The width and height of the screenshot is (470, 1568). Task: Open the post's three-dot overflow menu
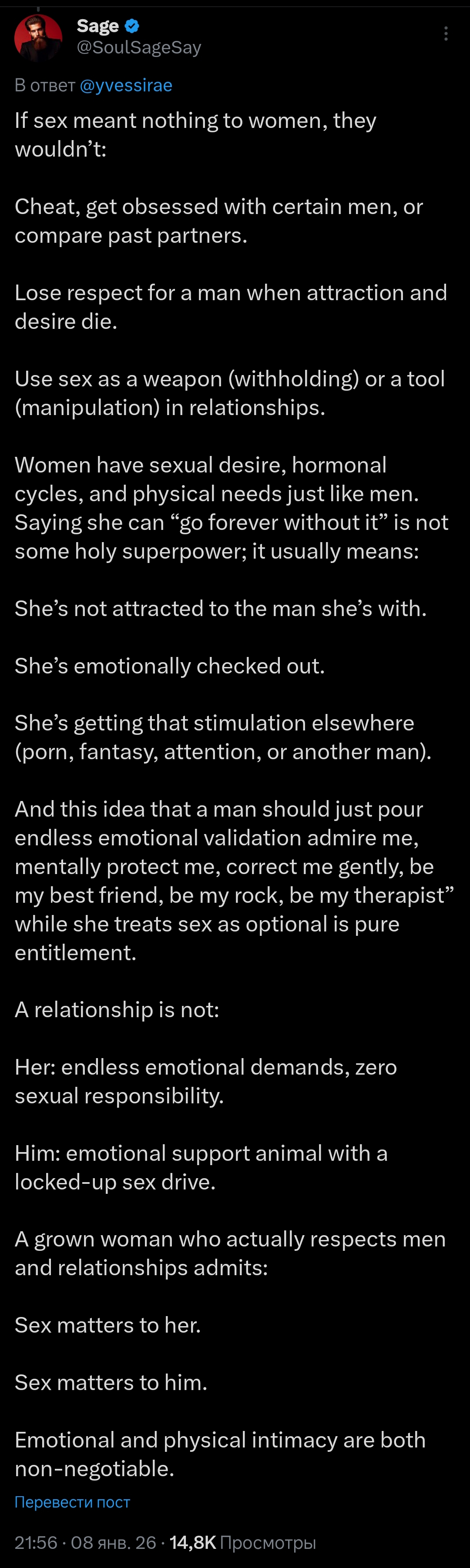tap(446, 34)
